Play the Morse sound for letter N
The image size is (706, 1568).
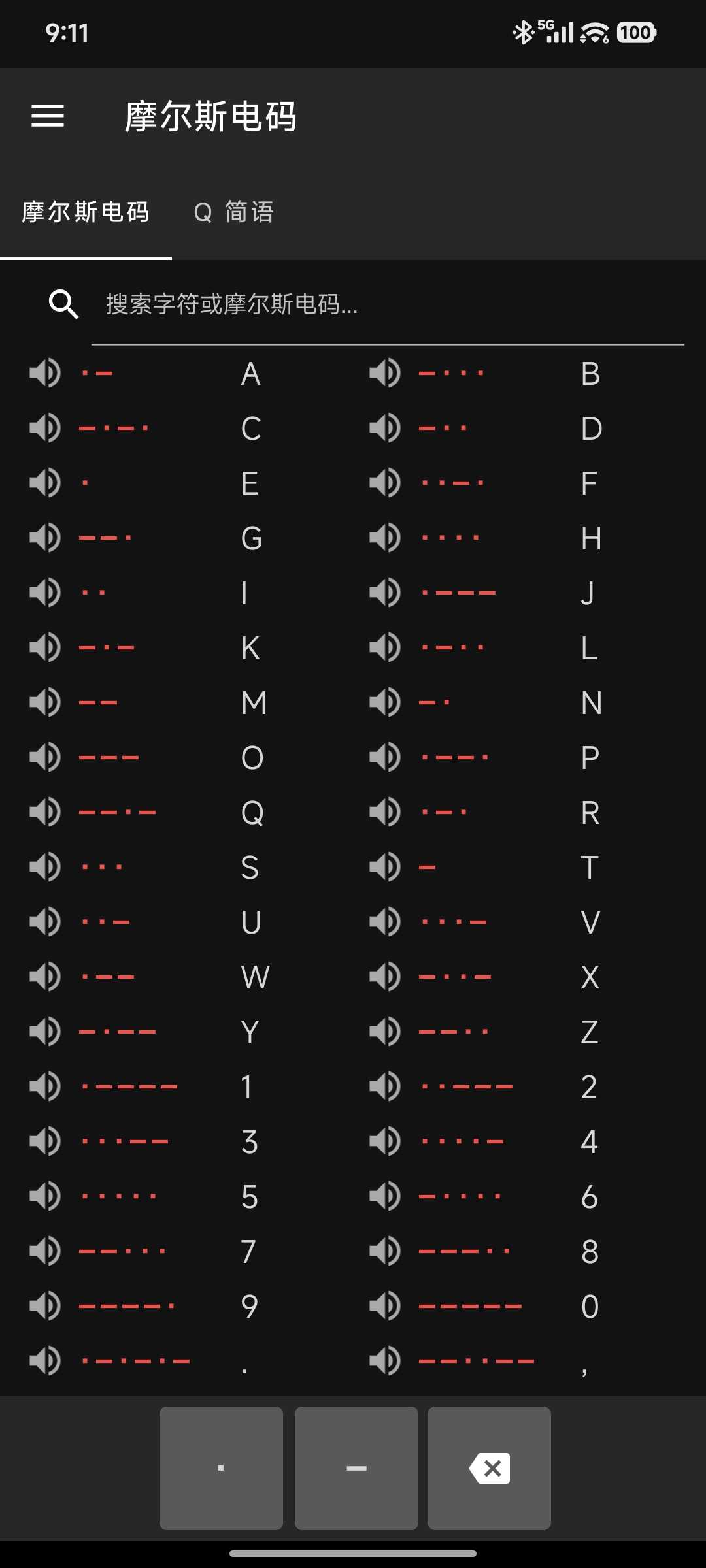(x=385, y=703)
